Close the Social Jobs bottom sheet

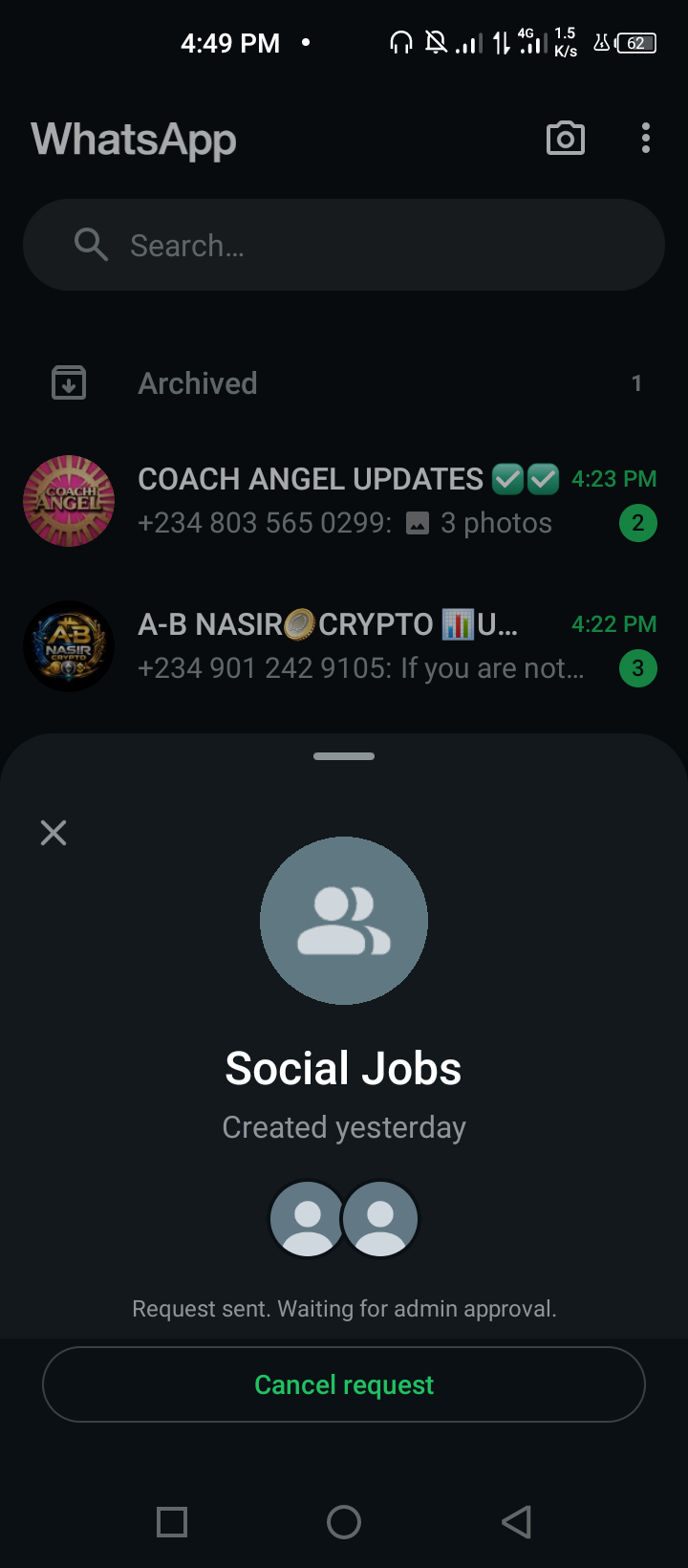(x=54, y=833)
